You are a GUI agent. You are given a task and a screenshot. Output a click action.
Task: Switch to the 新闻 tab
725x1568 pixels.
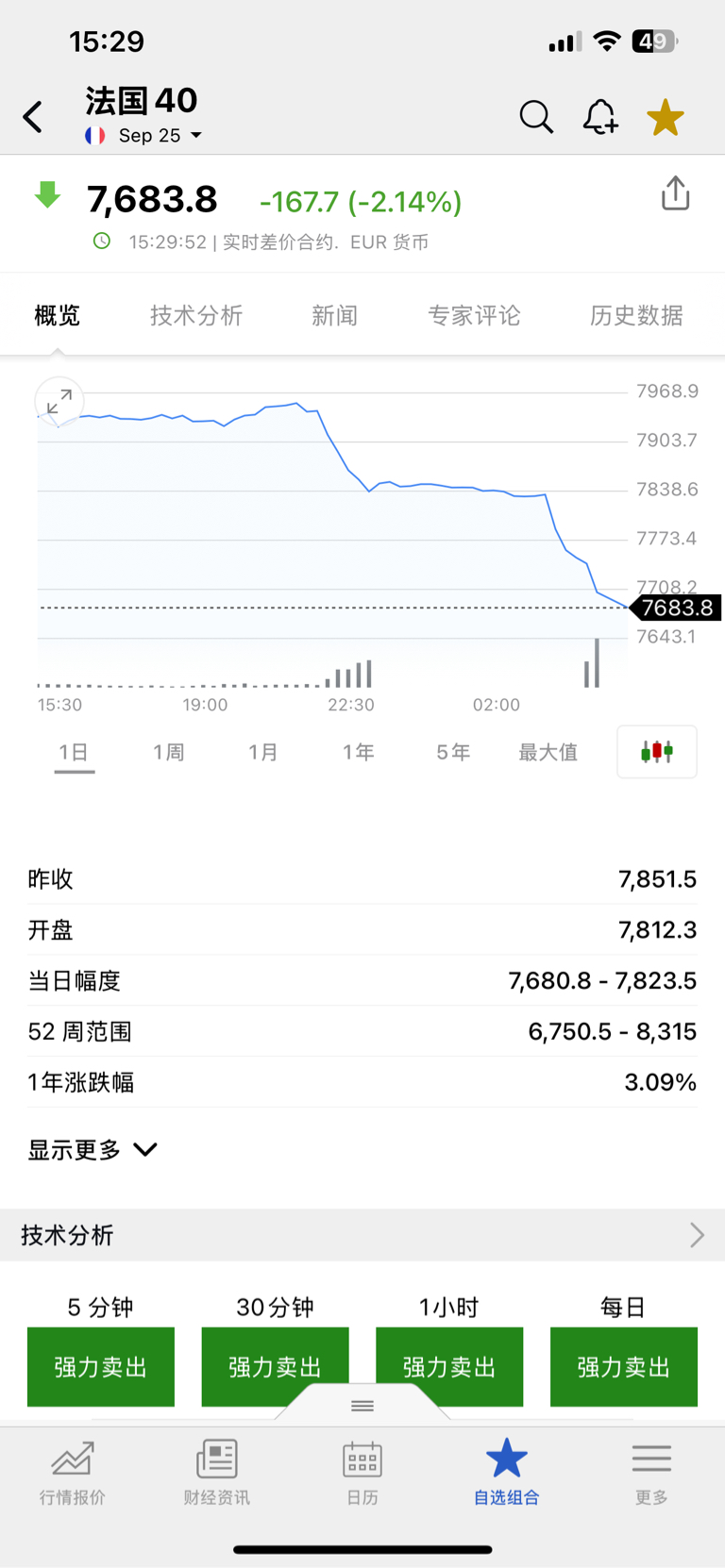(x=335, y=315)
